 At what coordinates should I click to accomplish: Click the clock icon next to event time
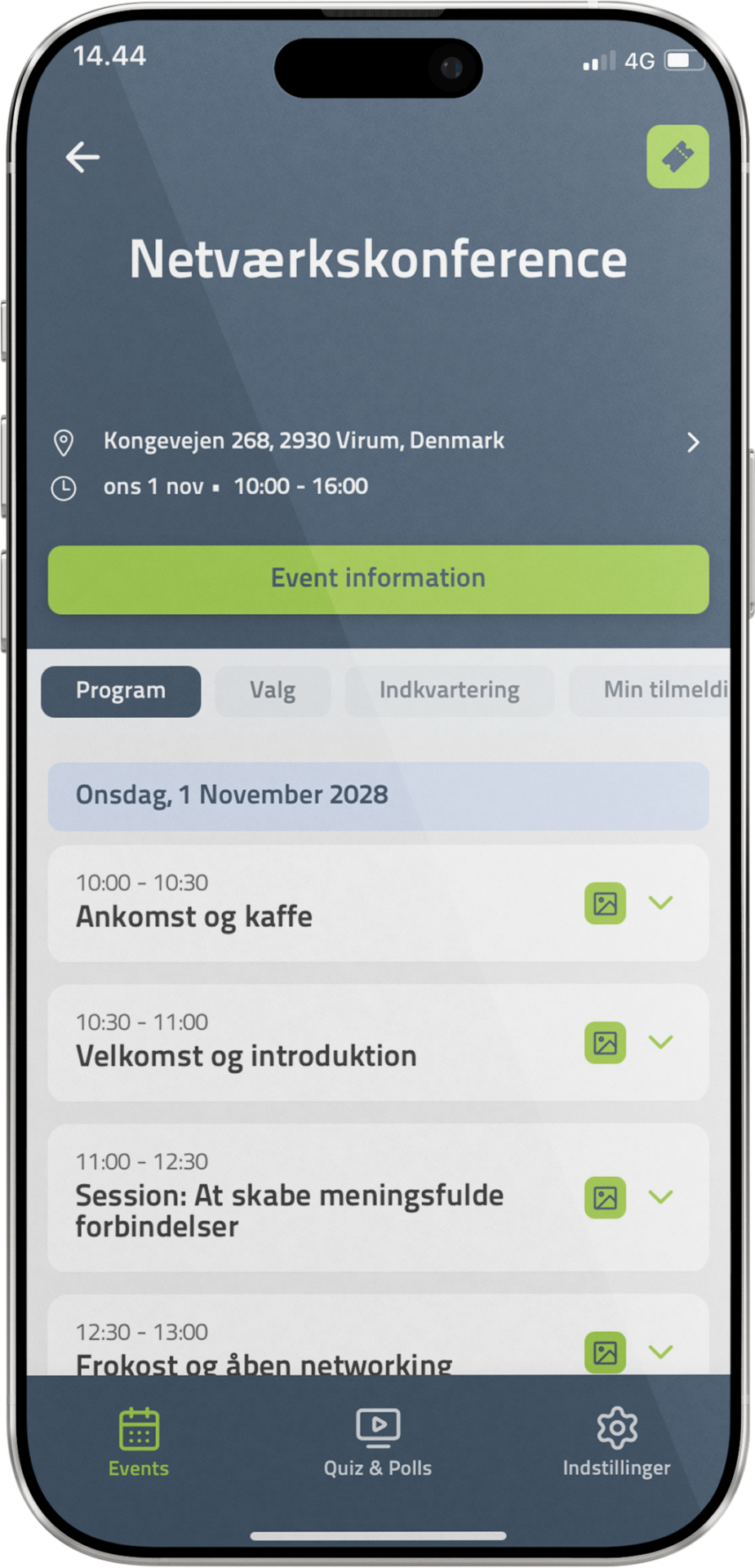[63, 486]
